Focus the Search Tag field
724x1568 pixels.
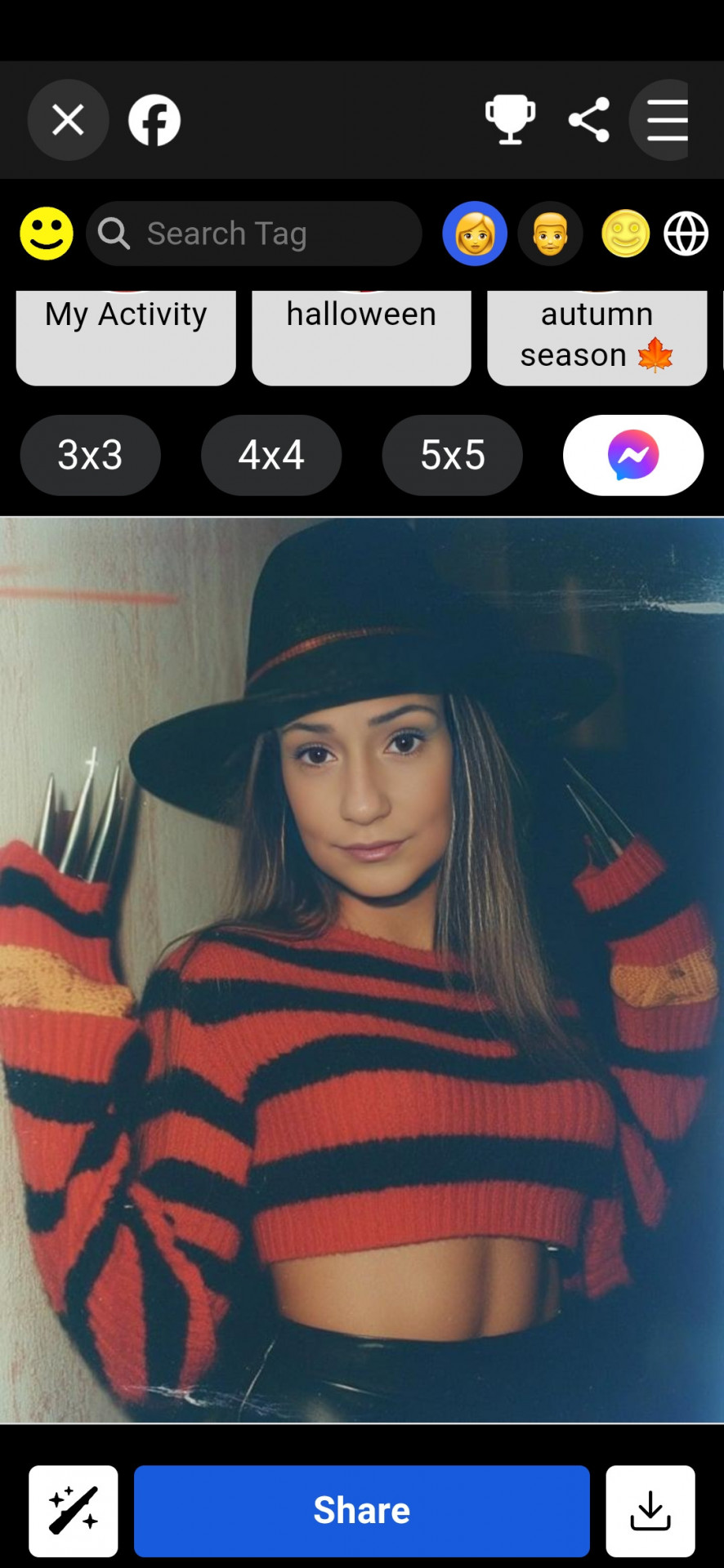254,234
